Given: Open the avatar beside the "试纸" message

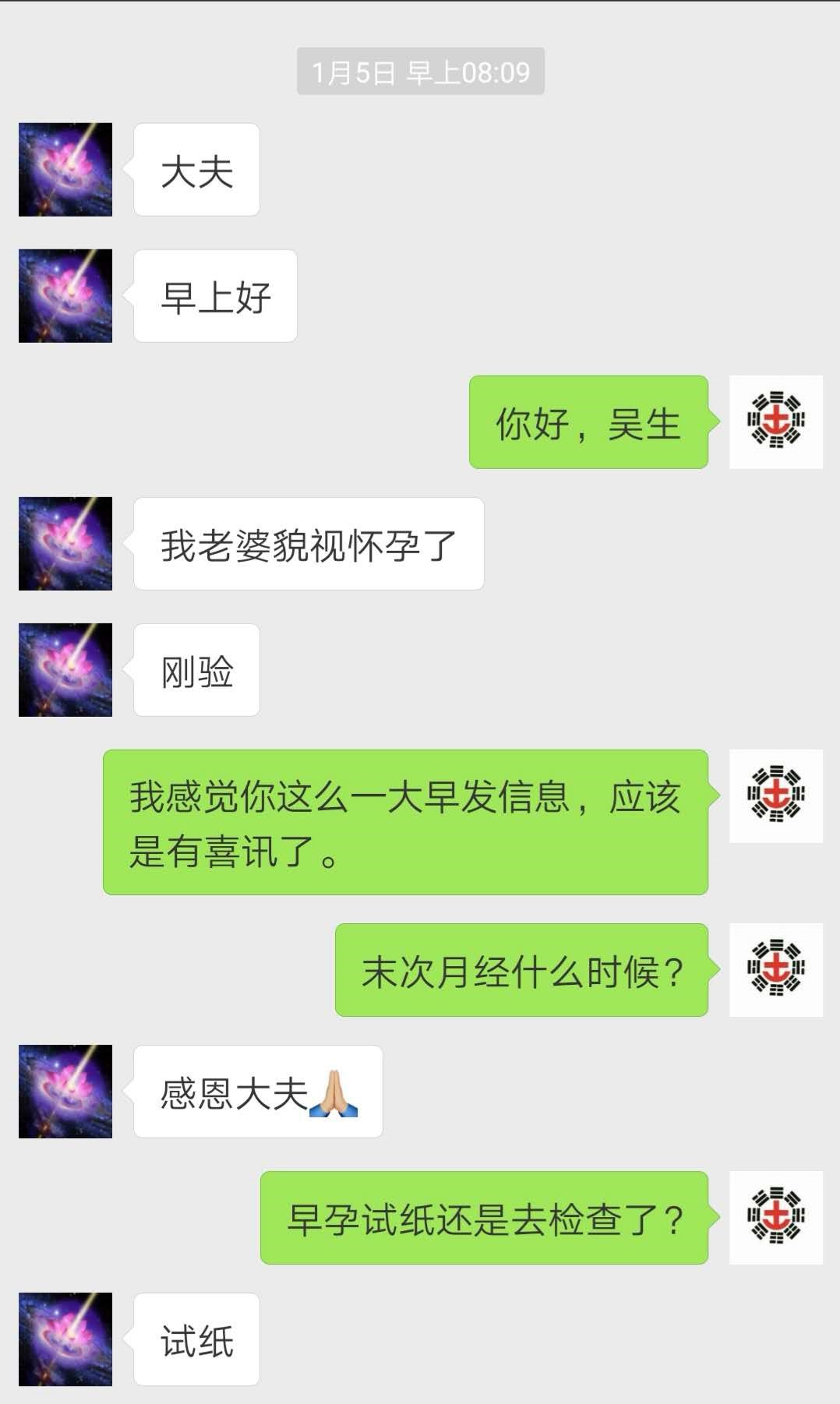Looking at the screenshot, I should [65, 1339].
